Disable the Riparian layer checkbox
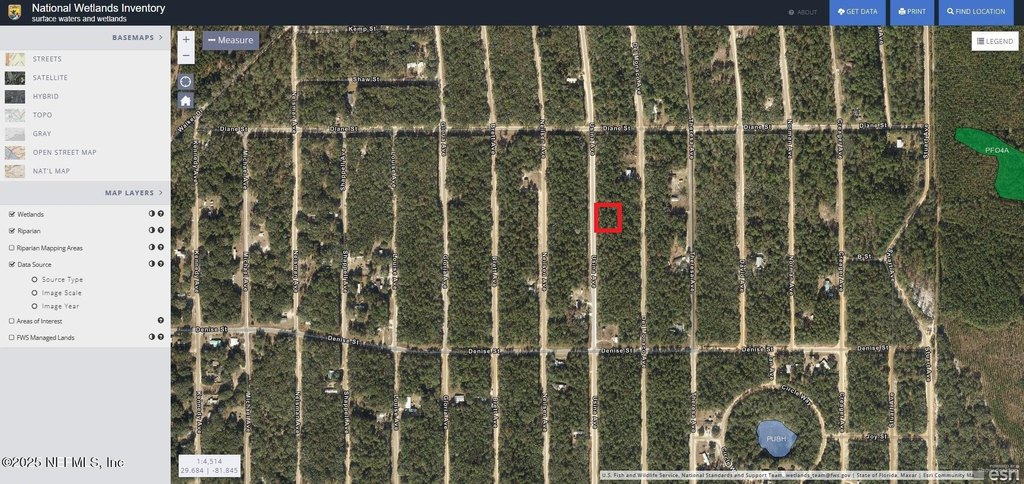The height and width of the screenshot is (484, 1024). click(x=12, y=231)
